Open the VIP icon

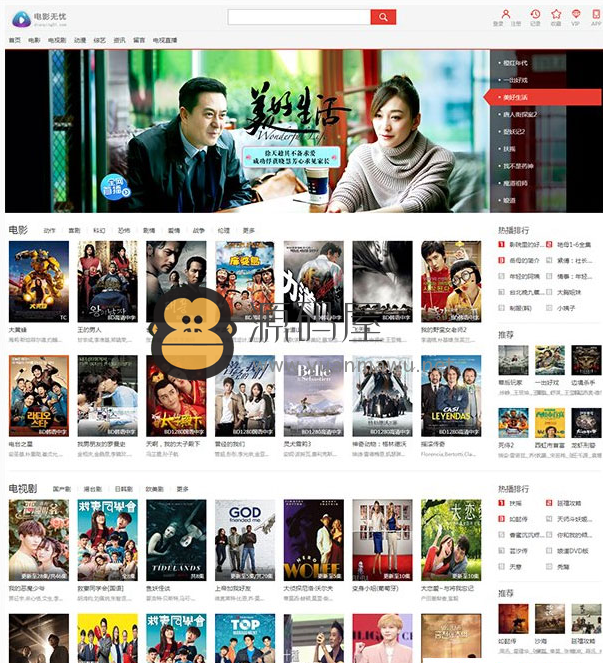point(575,16)
